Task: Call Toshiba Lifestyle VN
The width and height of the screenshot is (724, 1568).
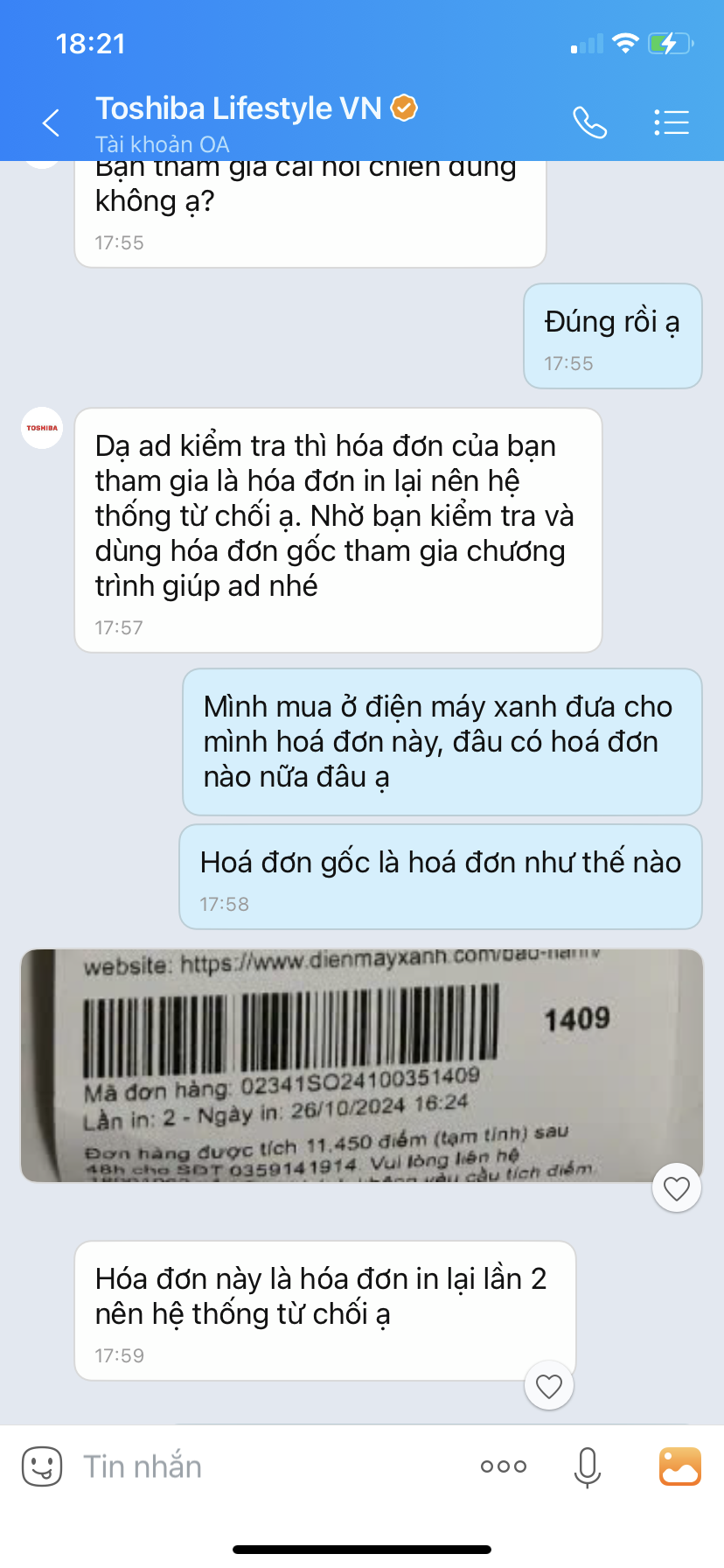Action: (589, 123)
